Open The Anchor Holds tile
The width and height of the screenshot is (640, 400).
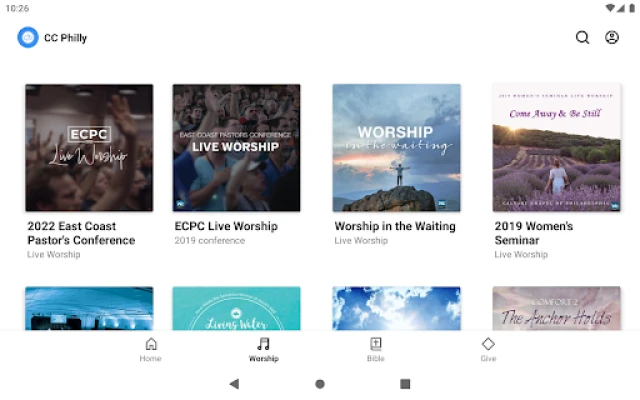click(556, 309)
